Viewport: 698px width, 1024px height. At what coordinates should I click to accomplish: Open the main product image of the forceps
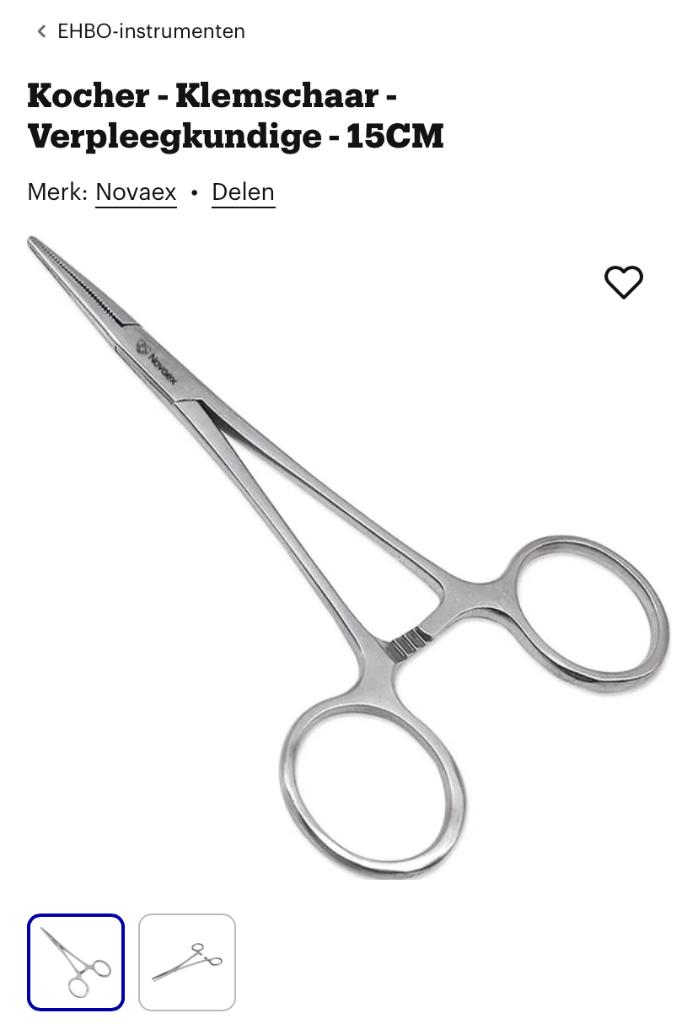(x=349, y=560)
